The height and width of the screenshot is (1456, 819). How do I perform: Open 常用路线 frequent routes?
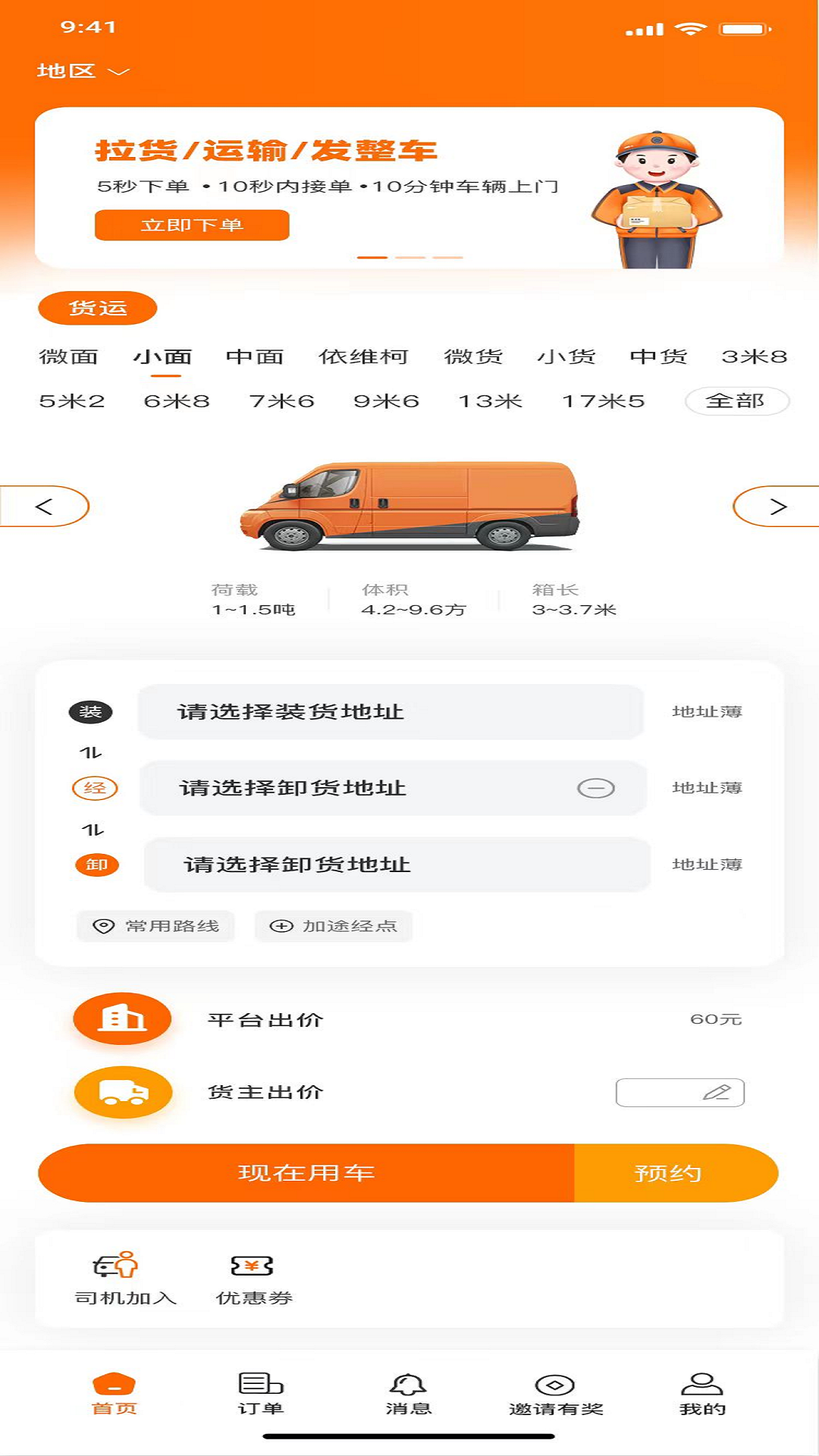[x=156, y=926]
